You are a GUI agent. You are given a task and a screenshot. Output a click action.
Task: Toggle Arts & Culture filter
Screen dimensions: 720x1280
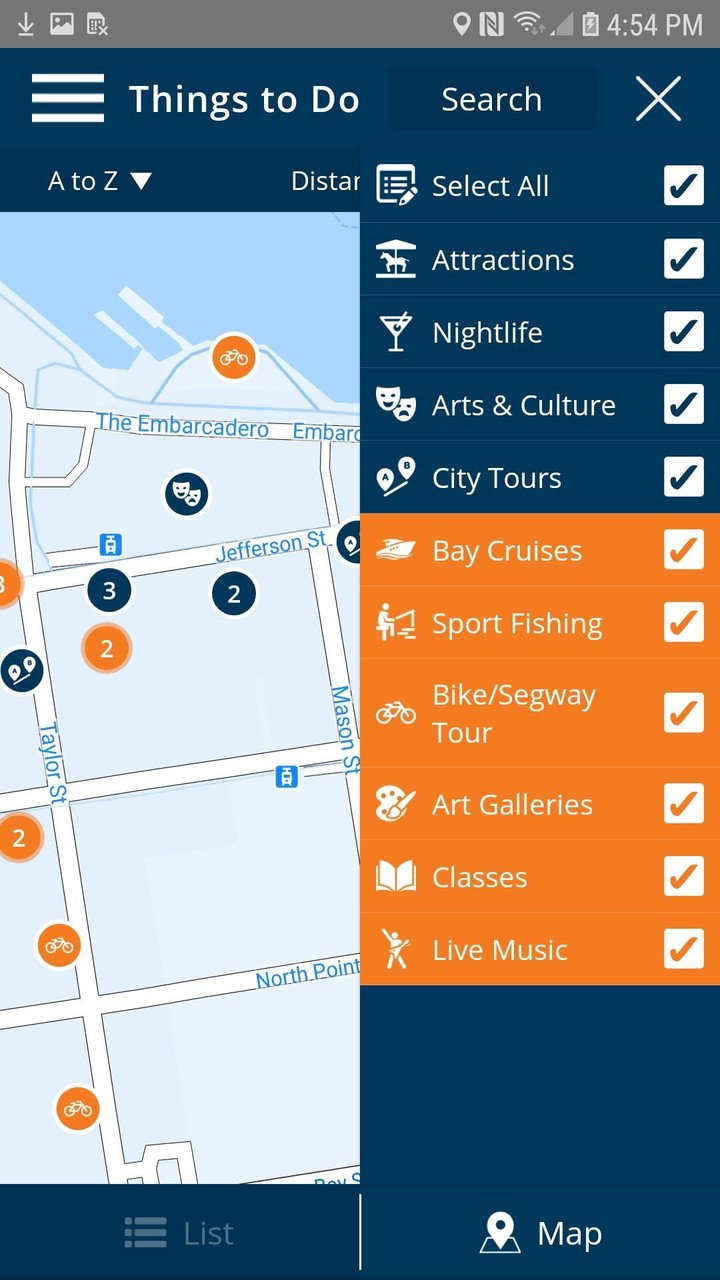pos(684,405)
